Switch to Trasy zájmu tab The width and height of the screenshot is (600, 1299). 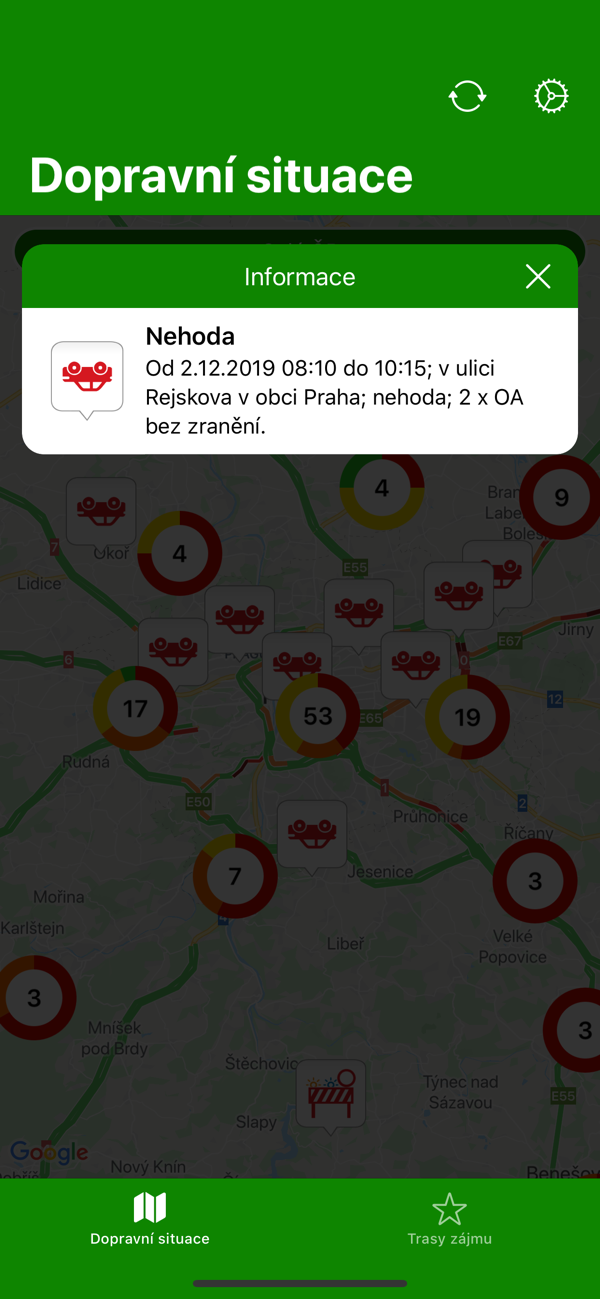coord(449,1219)
